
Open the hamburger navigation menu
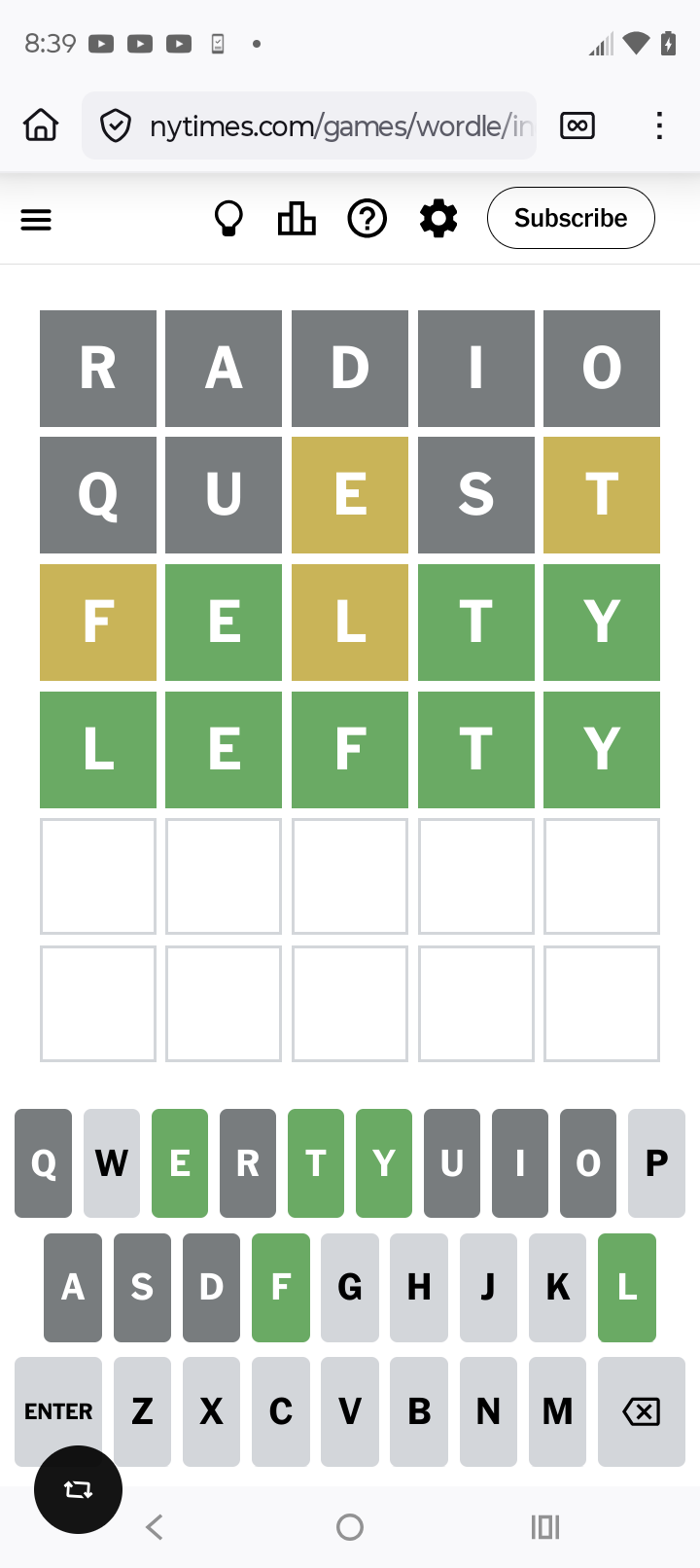[x=36, y=220]
